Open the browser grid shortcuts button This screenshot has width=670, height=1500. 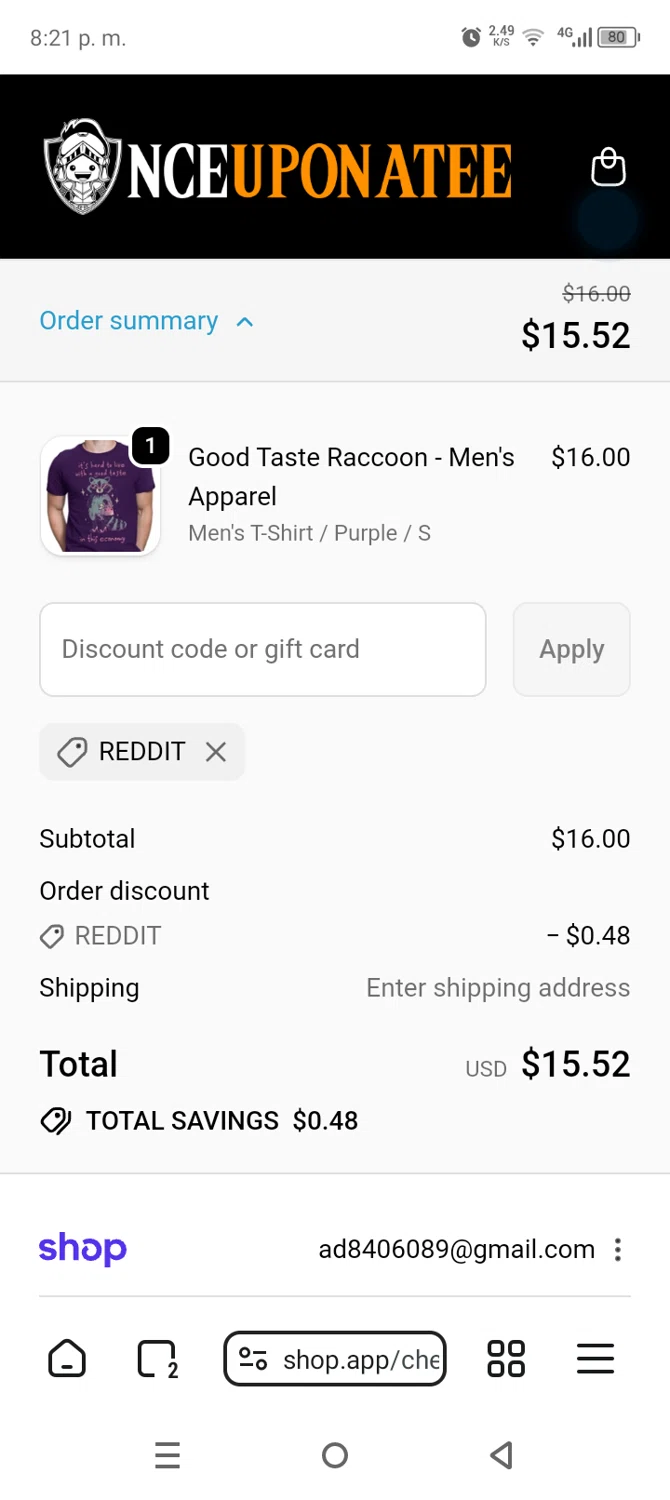(506, 1359)
